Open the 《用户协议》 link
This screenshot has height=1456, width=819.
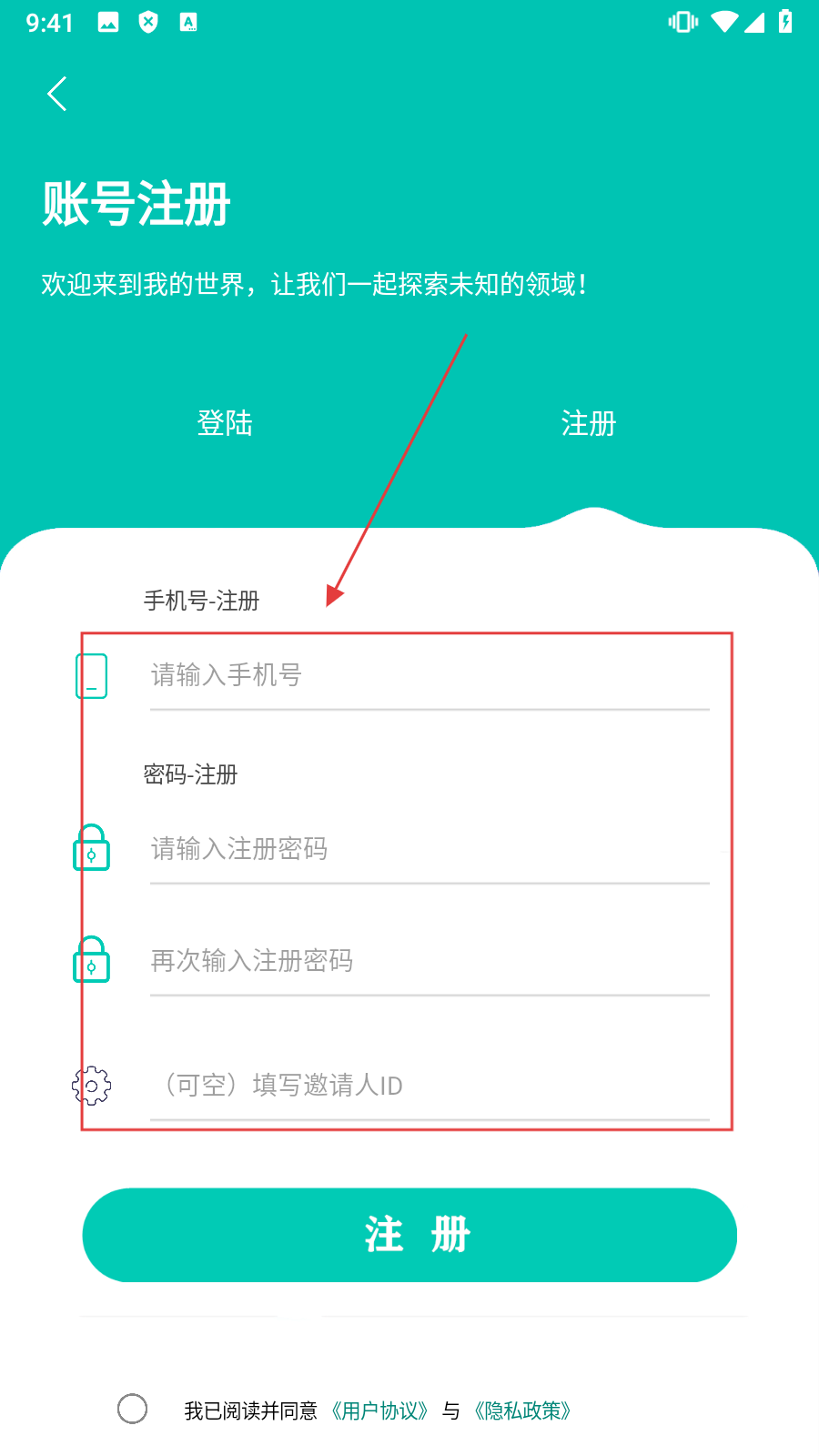click(379, 1410)
